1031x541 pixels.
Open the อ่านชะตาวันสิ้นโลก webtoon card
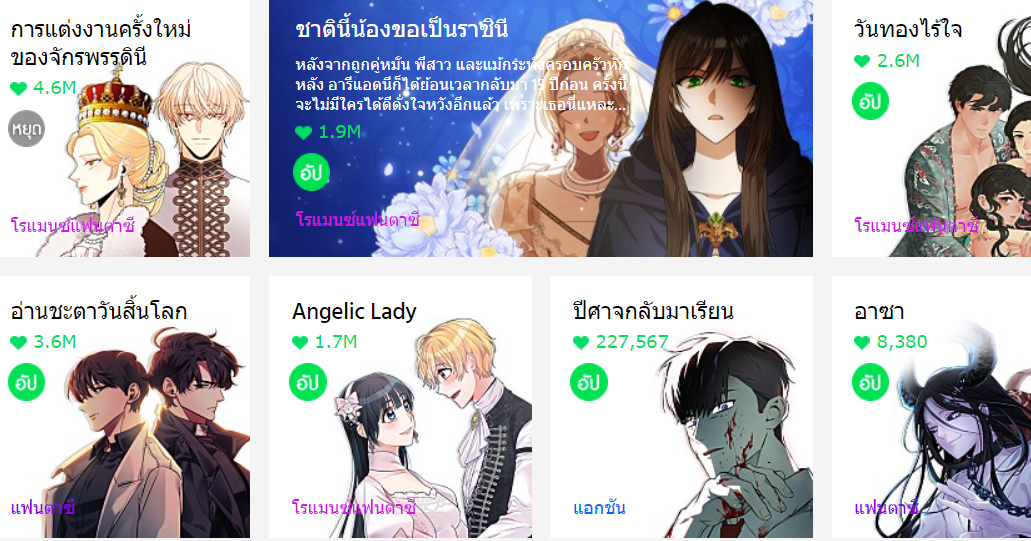(124, 408)
